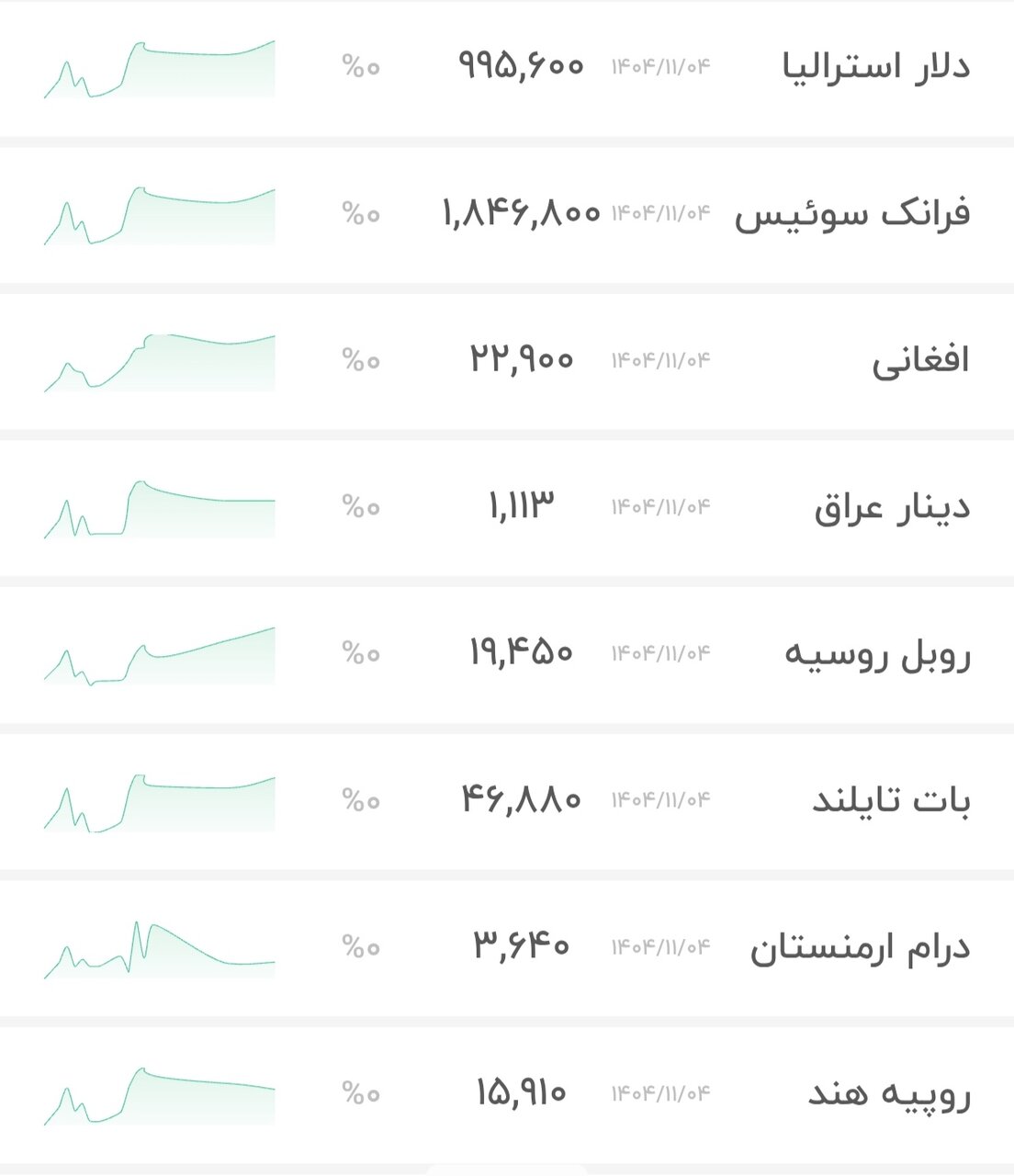The image size is (1014, 1176).
Task: Click the partially visible bar at the bottom
Action: 507,1170
